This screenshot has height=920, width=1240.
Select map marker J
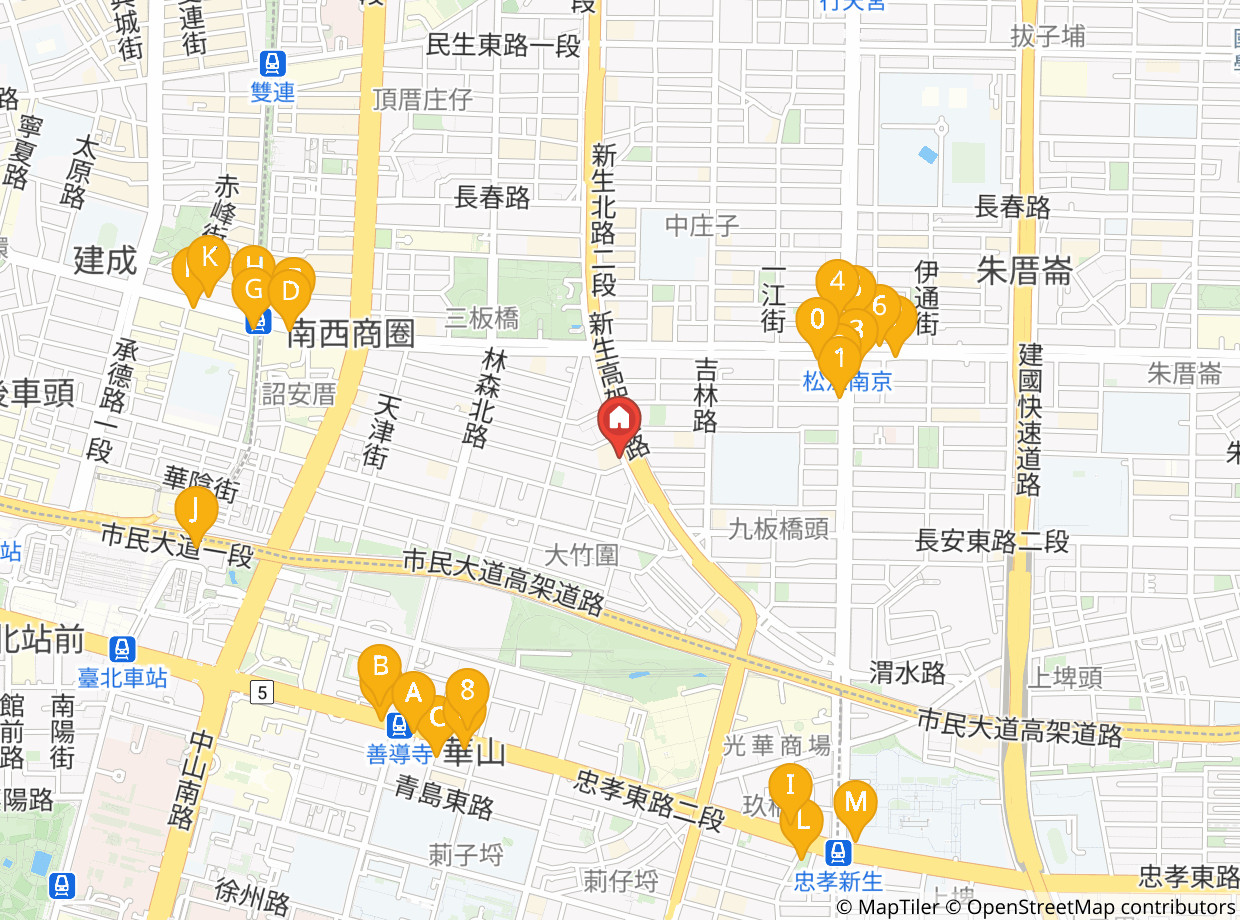196,510
